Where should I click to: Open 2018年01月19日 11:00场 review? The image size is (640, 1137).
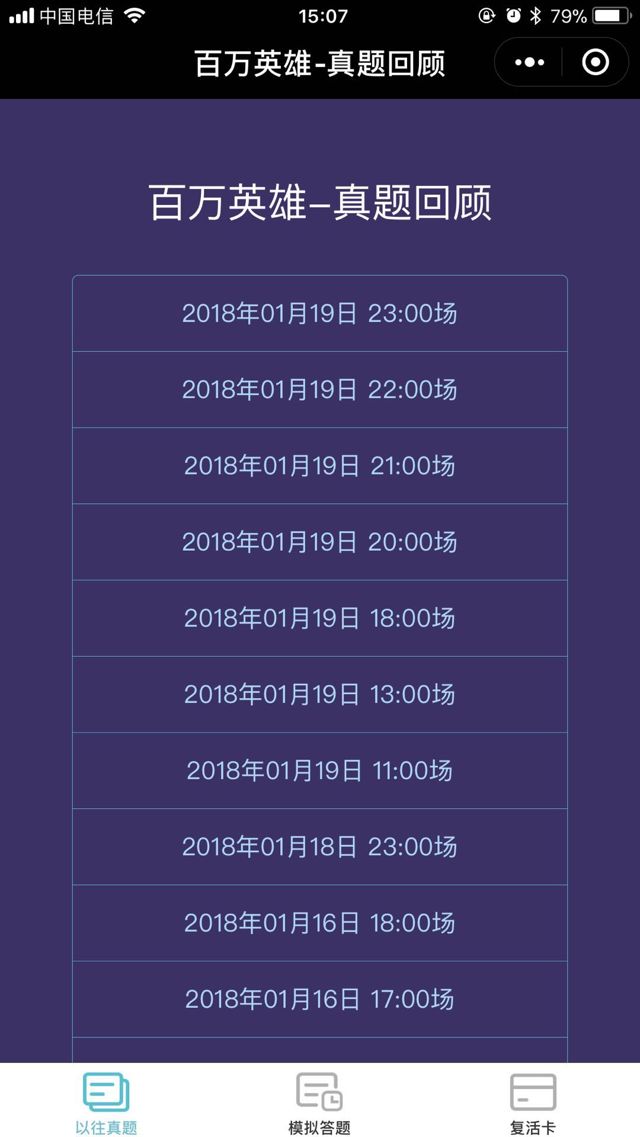(x=320, y=770)
